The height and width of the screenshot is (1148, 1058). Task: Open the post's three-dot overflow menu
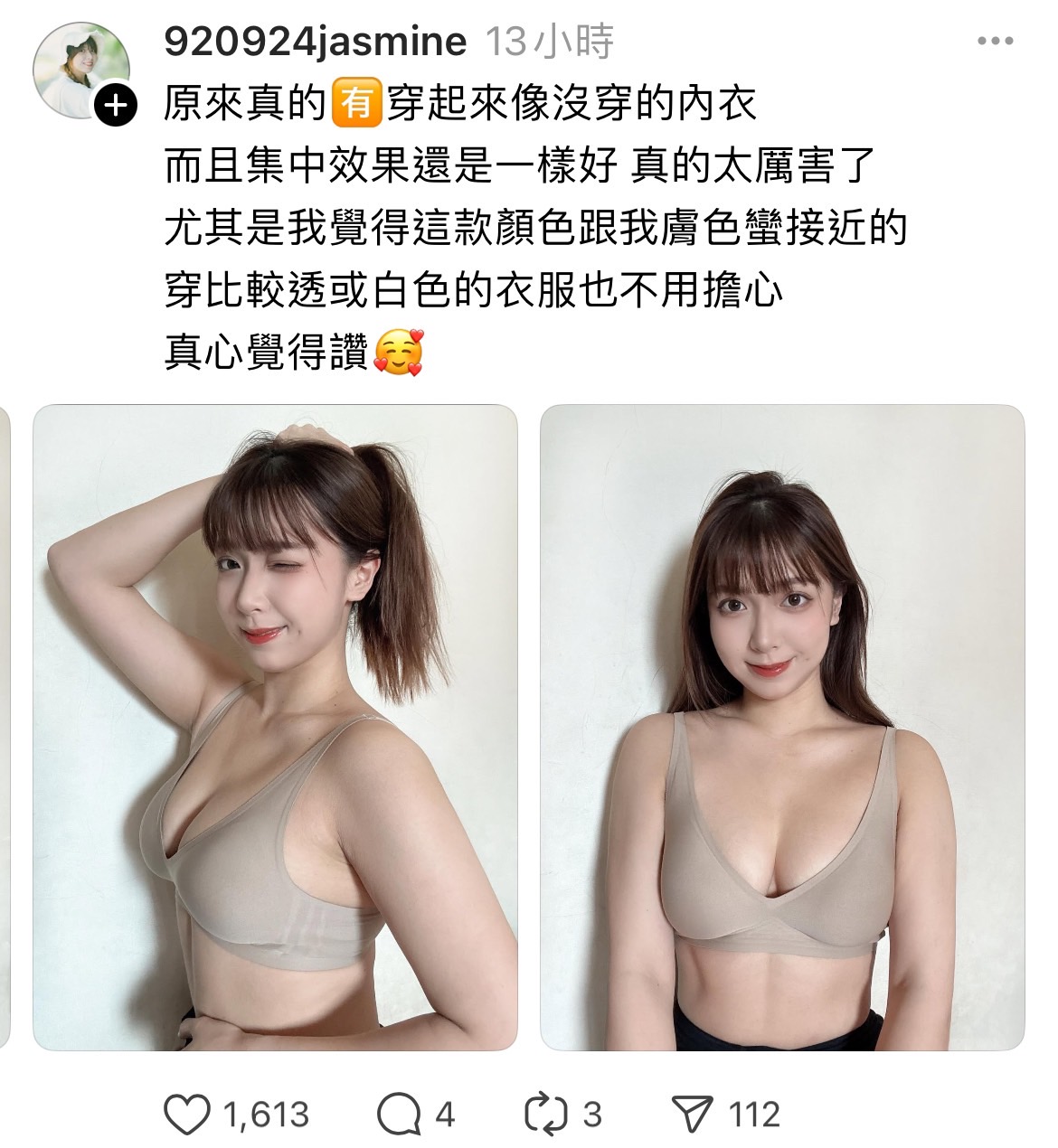tap(996, 41)
